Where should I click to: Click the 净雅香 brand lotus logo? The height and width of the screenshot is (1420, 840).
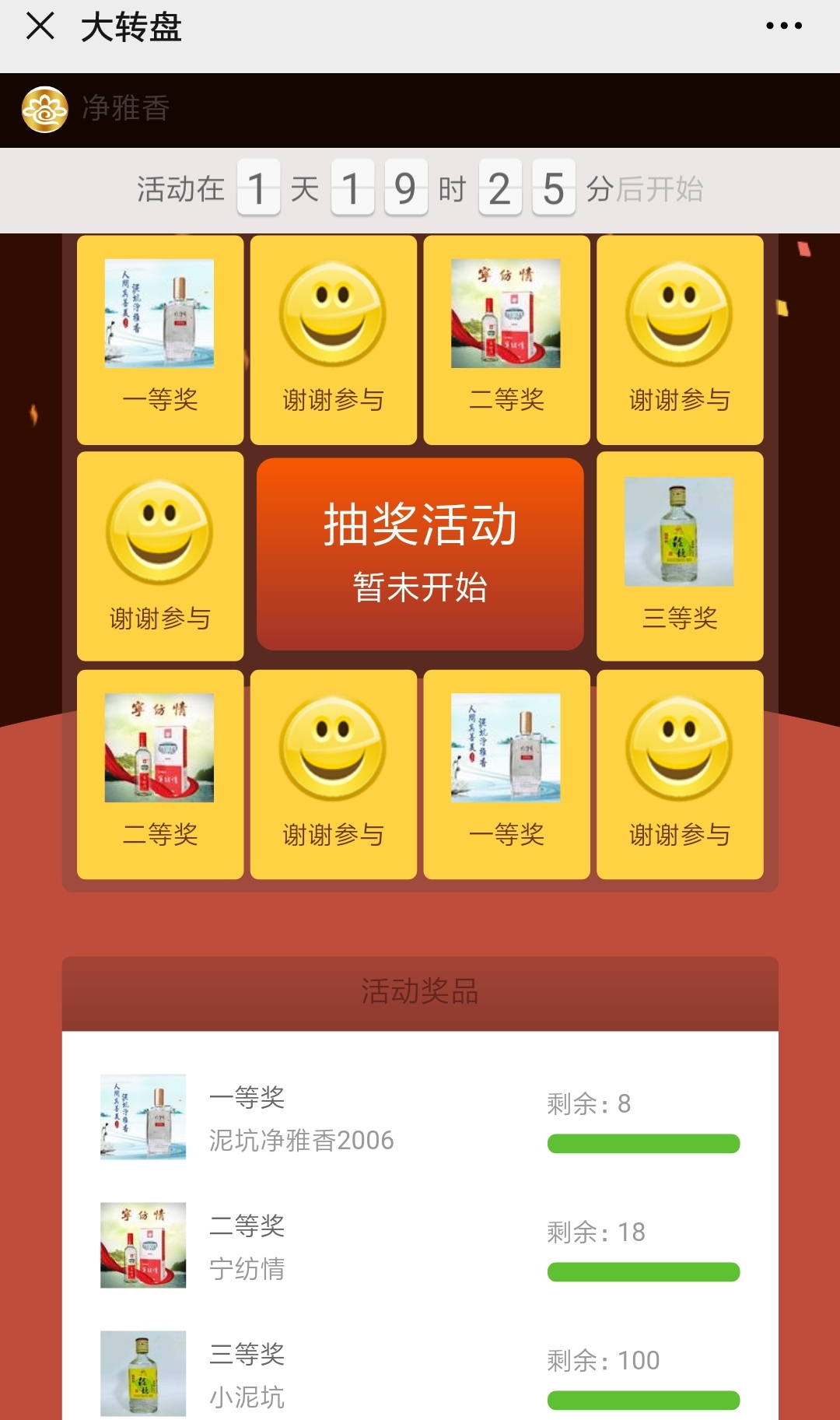click(47, 109)
